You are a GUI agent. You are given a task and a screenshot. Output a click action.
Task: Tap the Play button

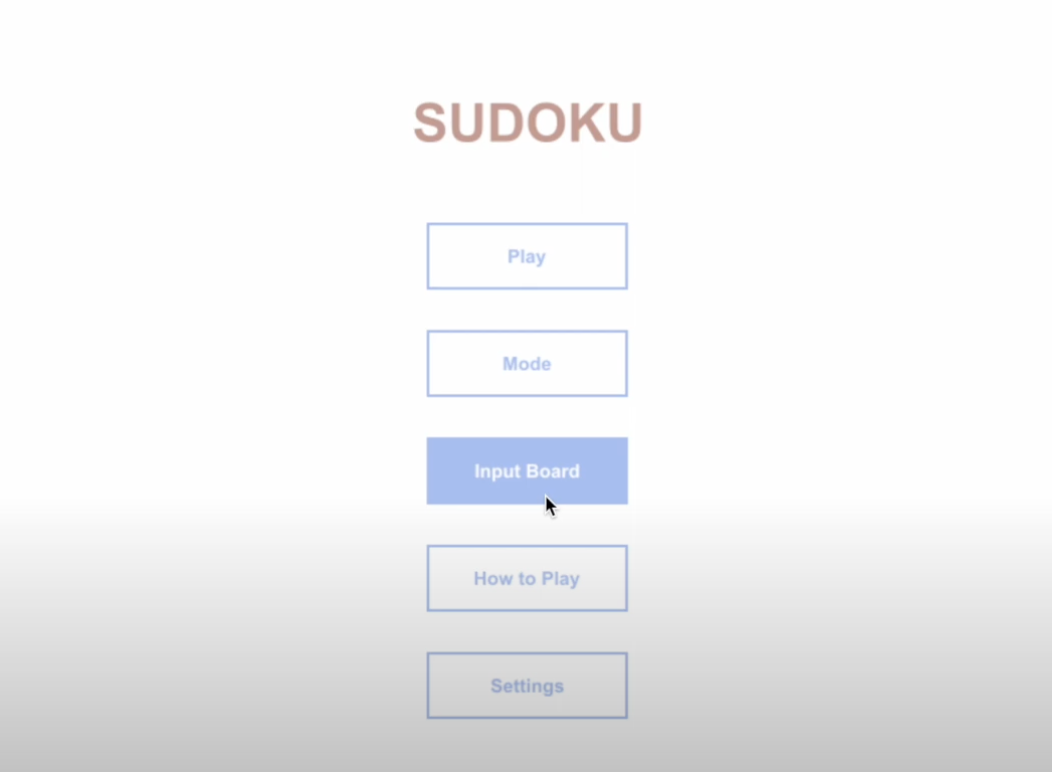coord(527,257)
